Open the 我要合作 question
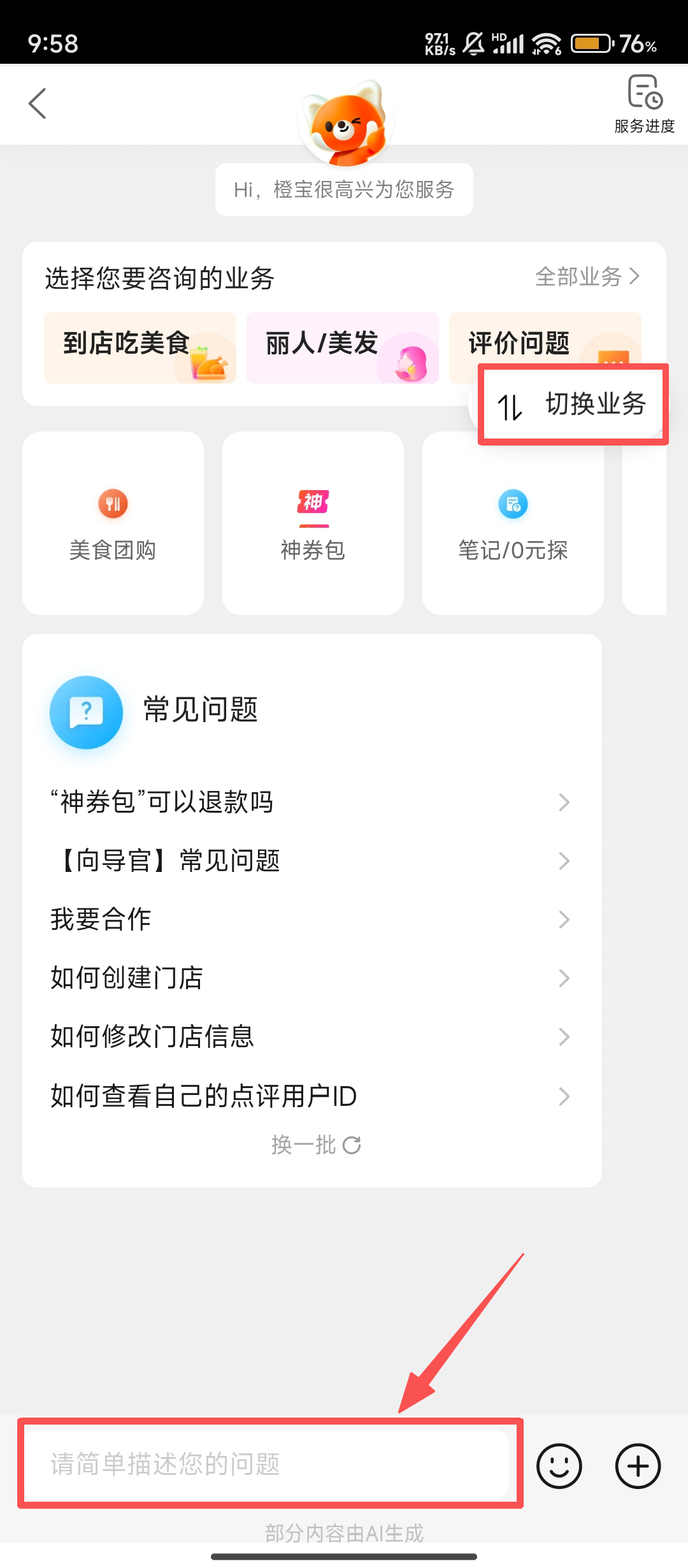This screenshot has width=688, height=1568. pyautogui.click(x=310, y=919)
